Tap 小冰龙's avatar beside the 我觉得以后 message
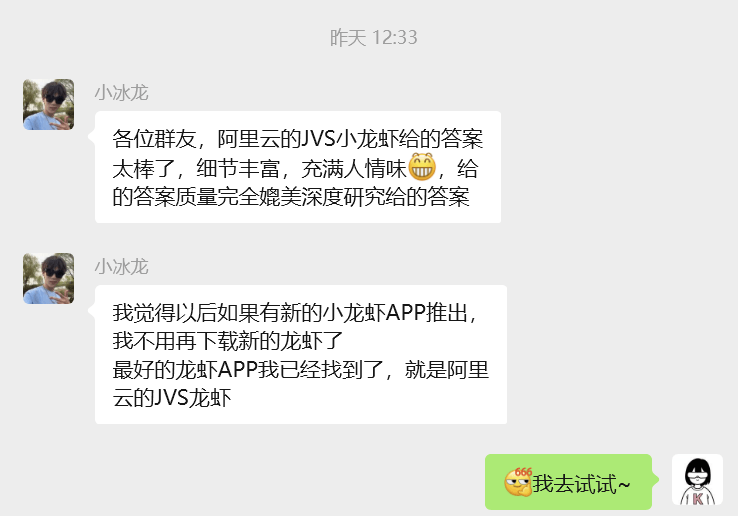The height and width of the screenshot is (516, 738). tap(48, 279)
